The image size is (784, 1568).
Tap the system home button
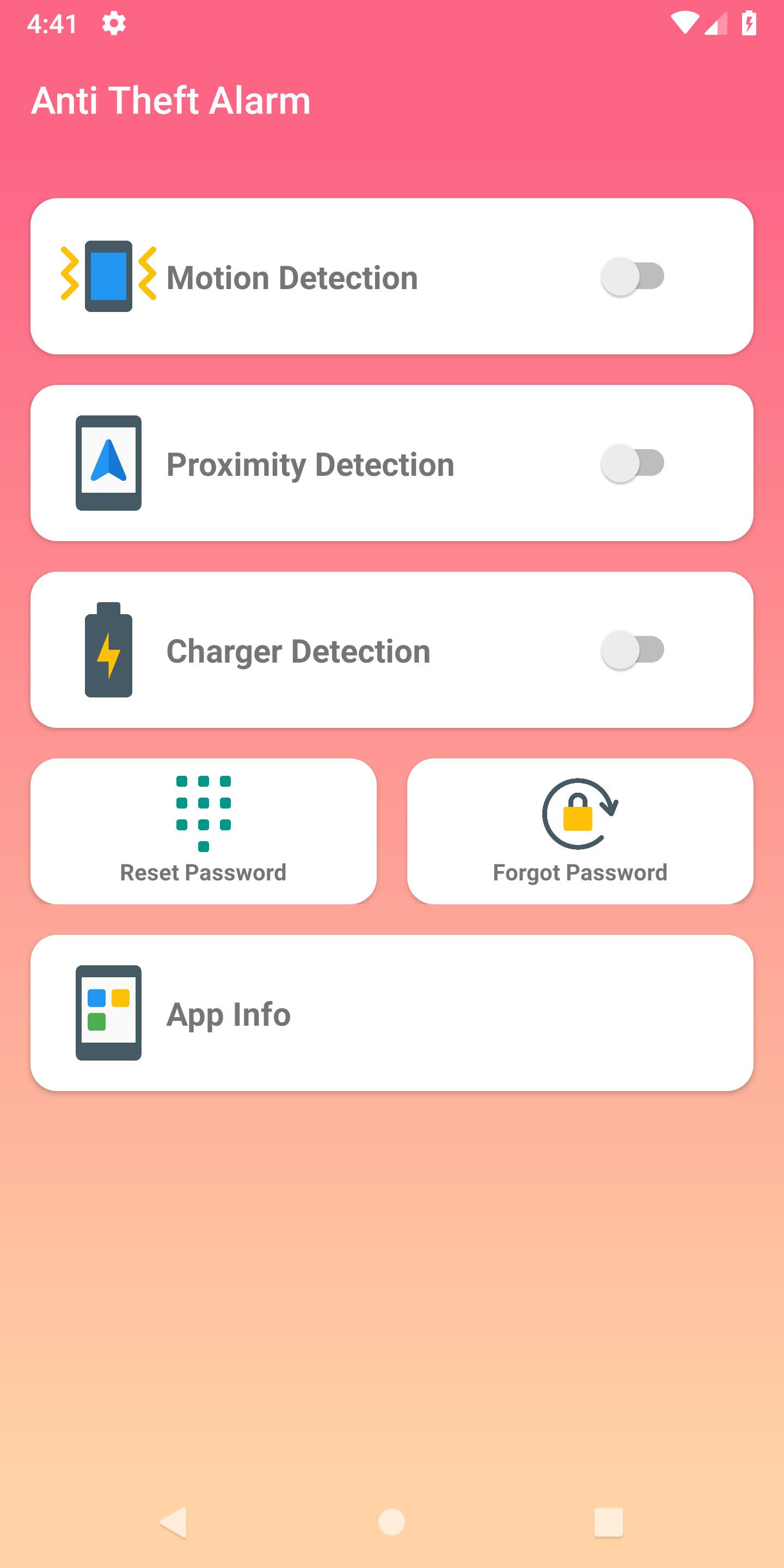391,1522
